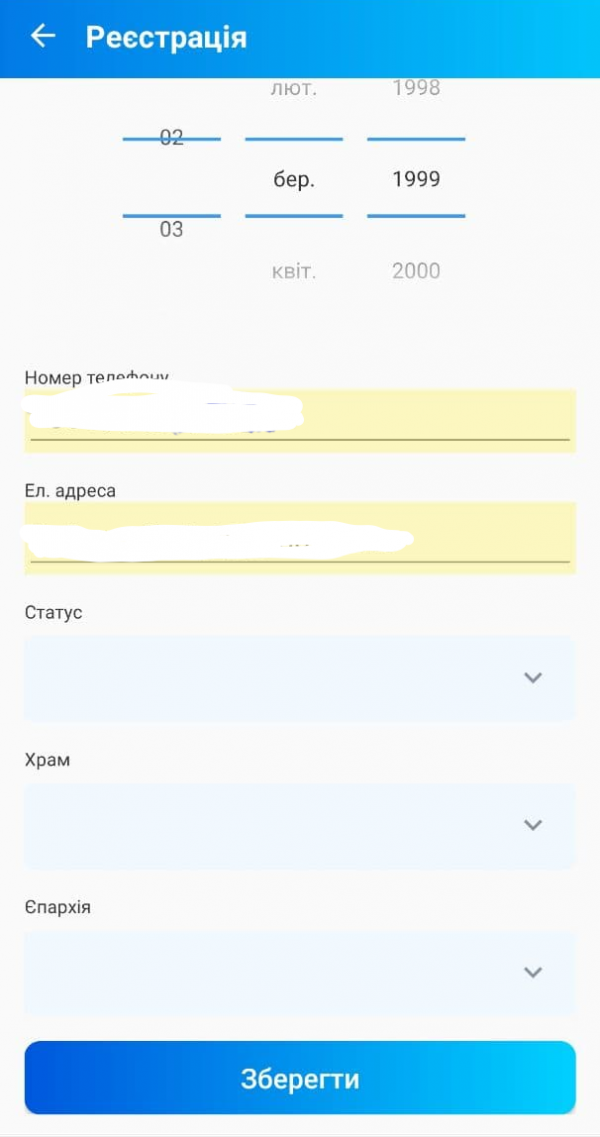Pick year 1998 in the date picker
600x1137 pixels.
click(416, 89)
